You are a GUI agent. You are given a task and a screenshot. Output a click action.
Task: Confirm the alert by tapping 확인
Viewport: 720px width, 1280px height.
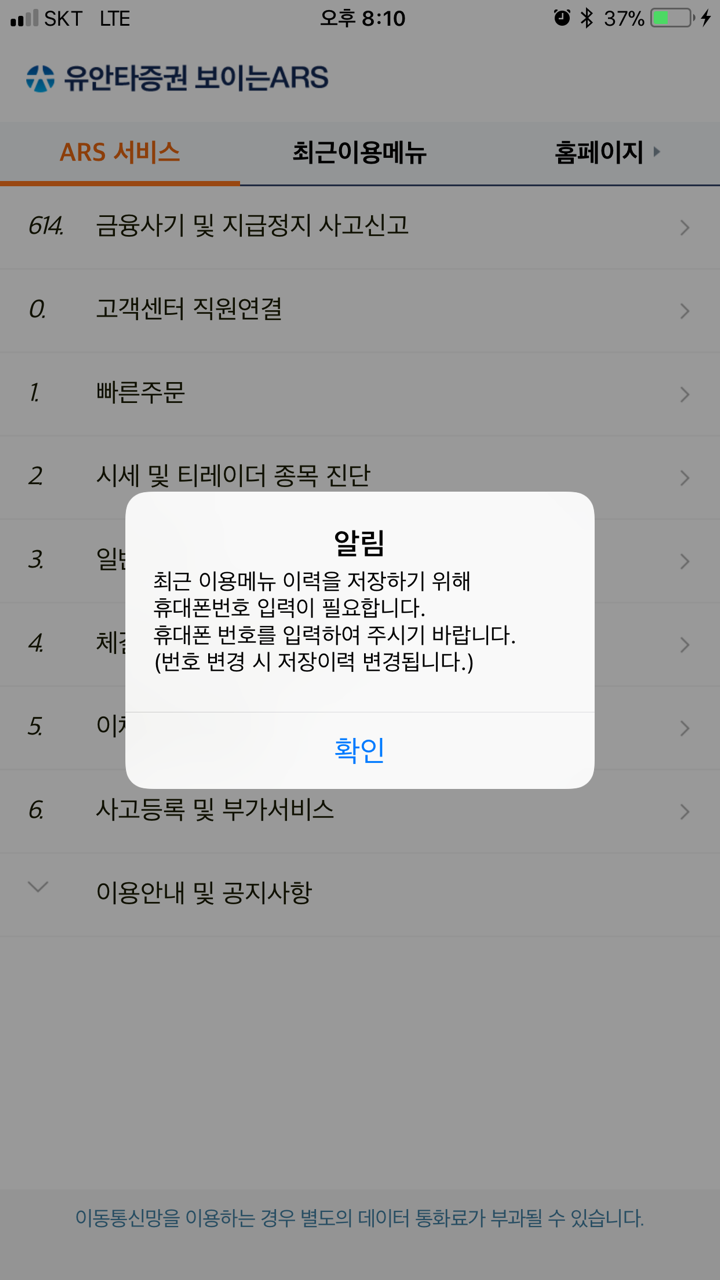[x=360, y=750]
